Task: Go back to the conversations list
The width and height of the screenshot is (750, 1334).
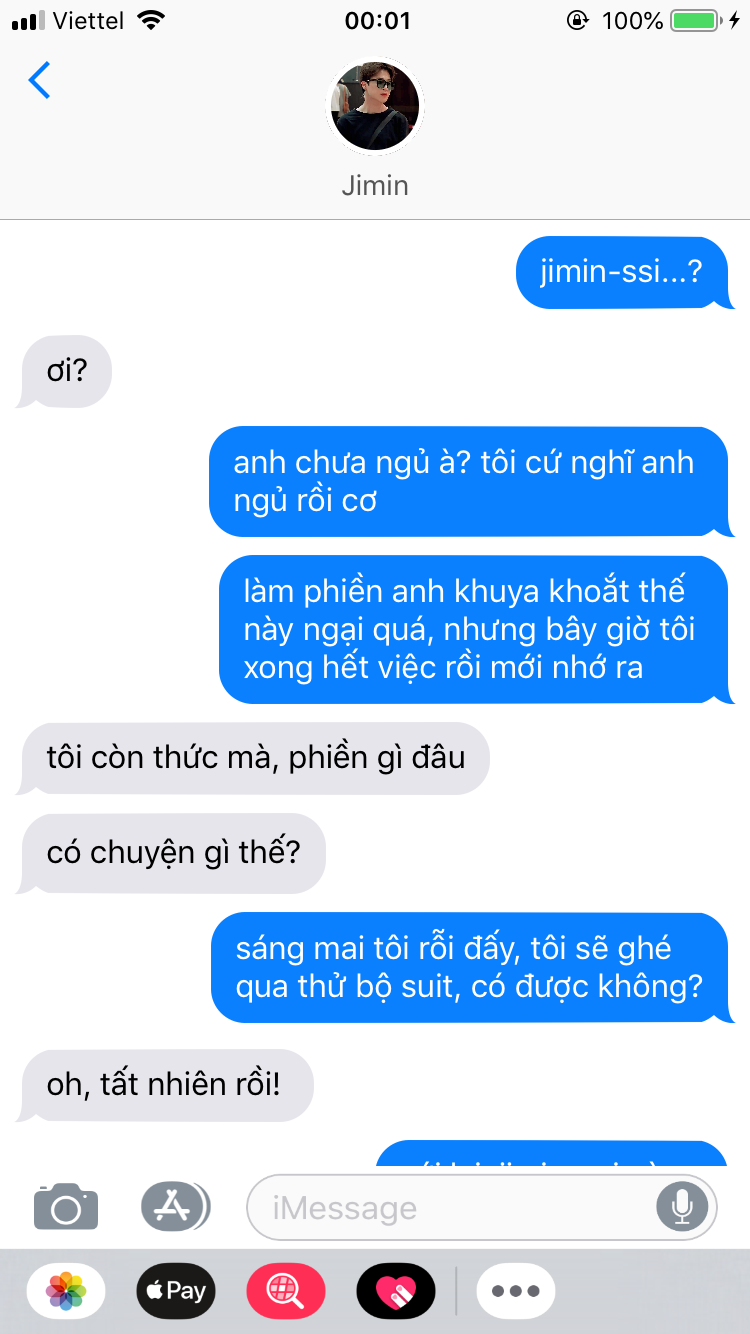Action: click(39, 80)
